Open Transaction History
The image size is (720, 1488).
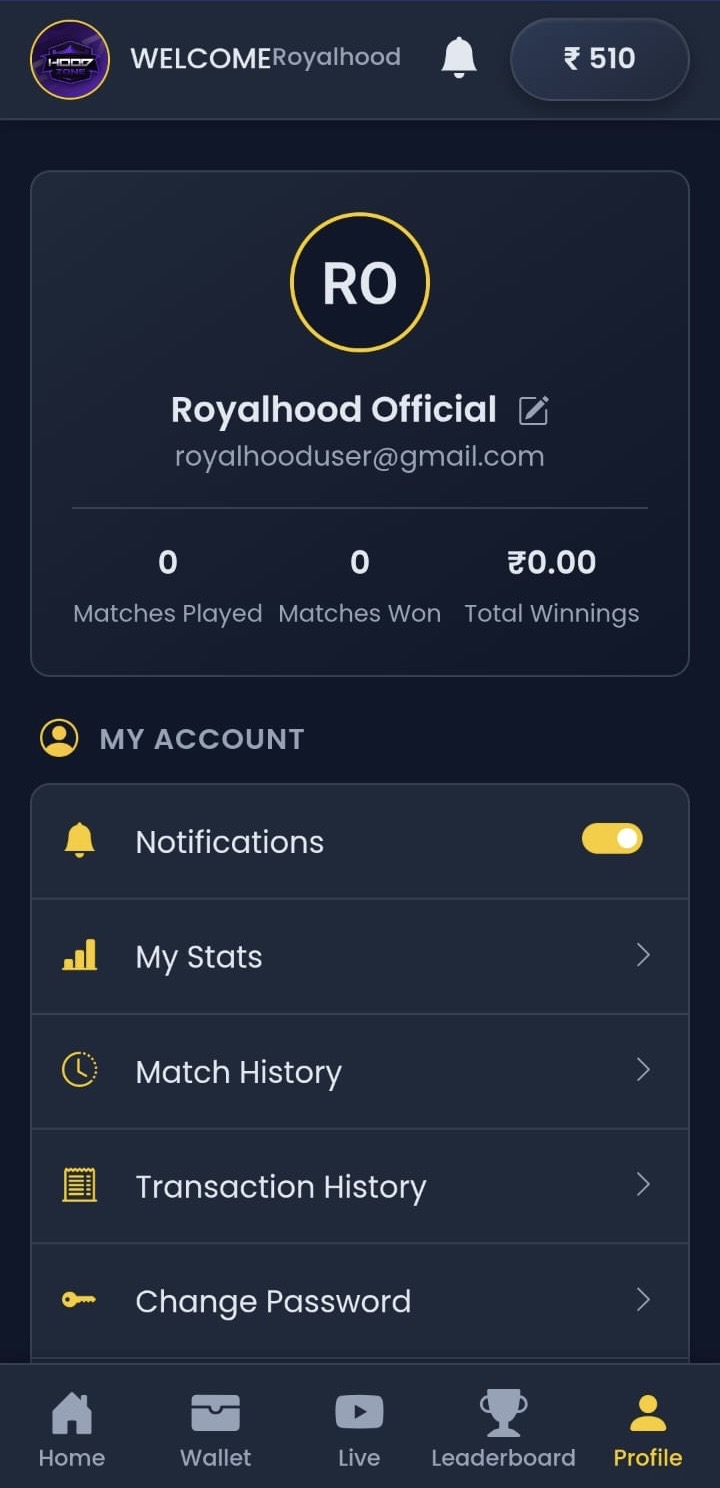pos(360,1187)
